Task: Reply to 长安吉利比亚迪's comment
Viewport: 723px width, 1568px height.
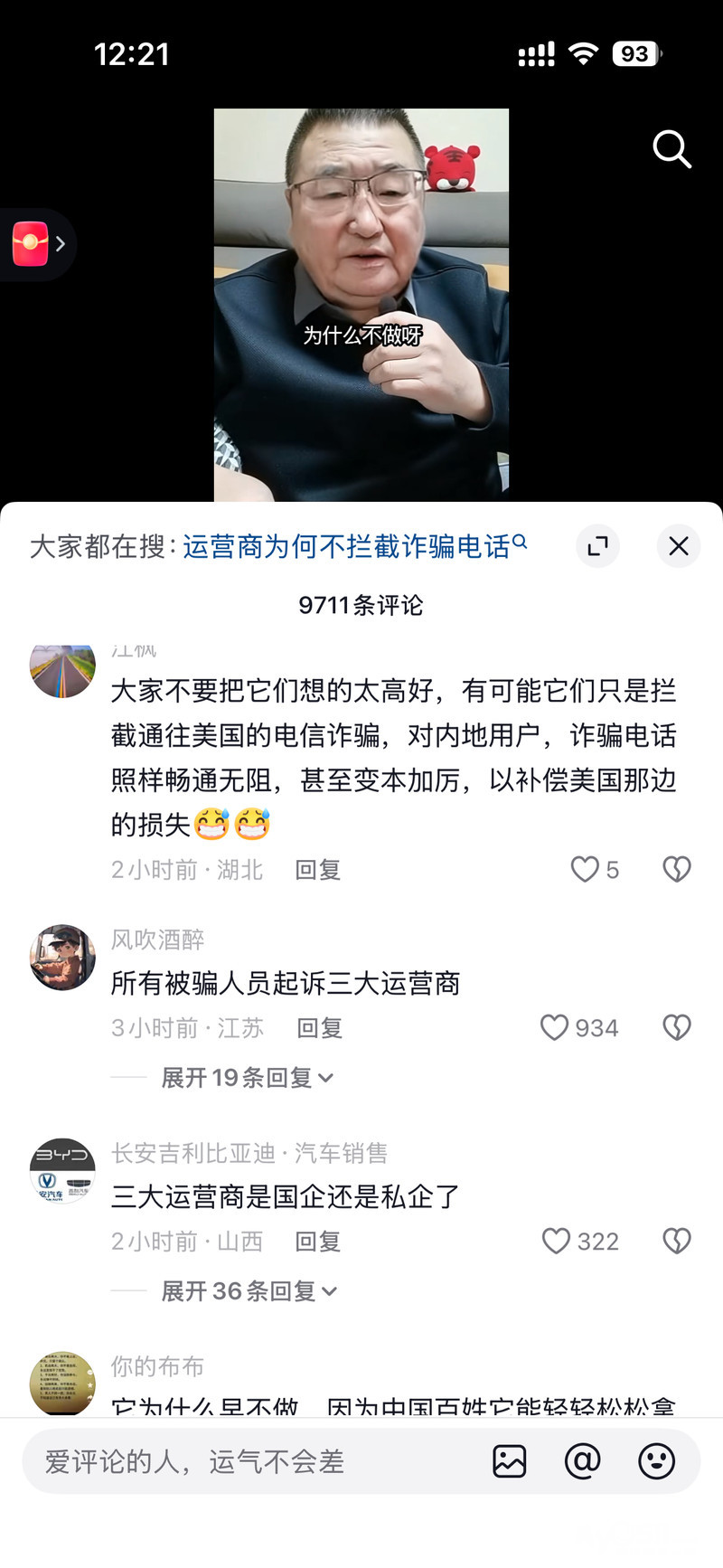Action: (317, 1242)
